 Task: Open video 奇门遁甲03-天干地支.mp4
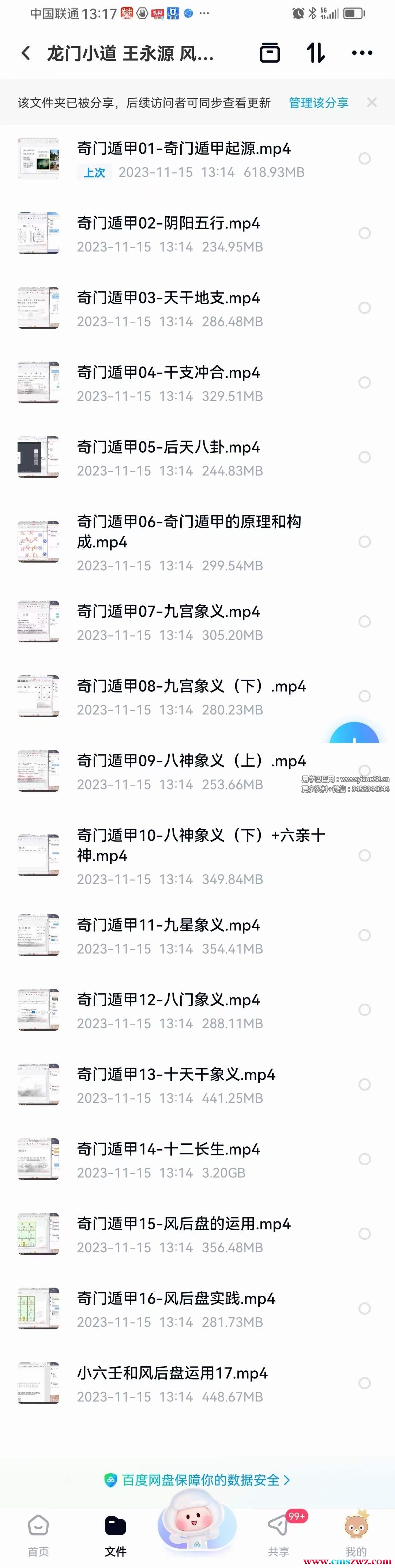coord(168,298)
